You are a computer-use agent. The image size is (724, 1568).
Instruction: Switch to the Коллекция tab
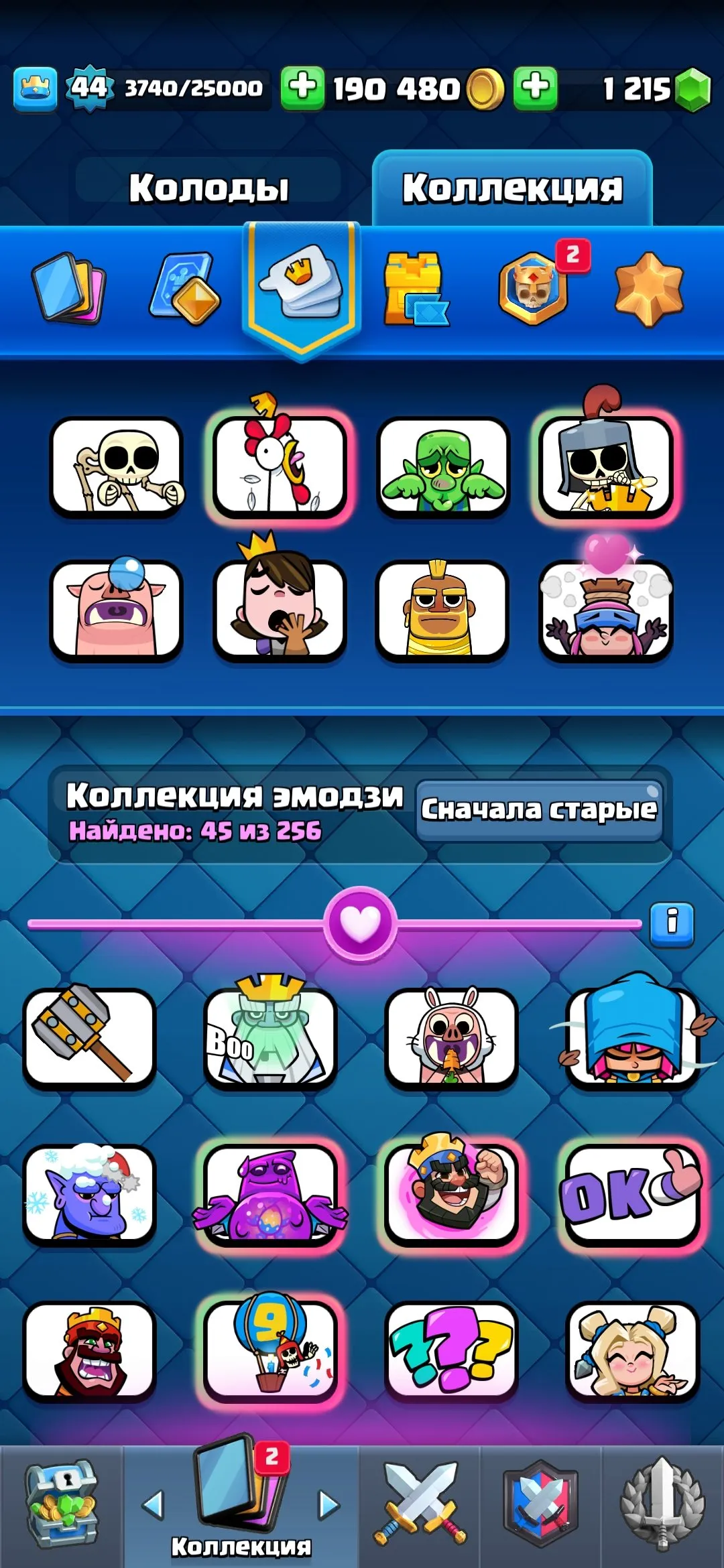pos(513,188)
